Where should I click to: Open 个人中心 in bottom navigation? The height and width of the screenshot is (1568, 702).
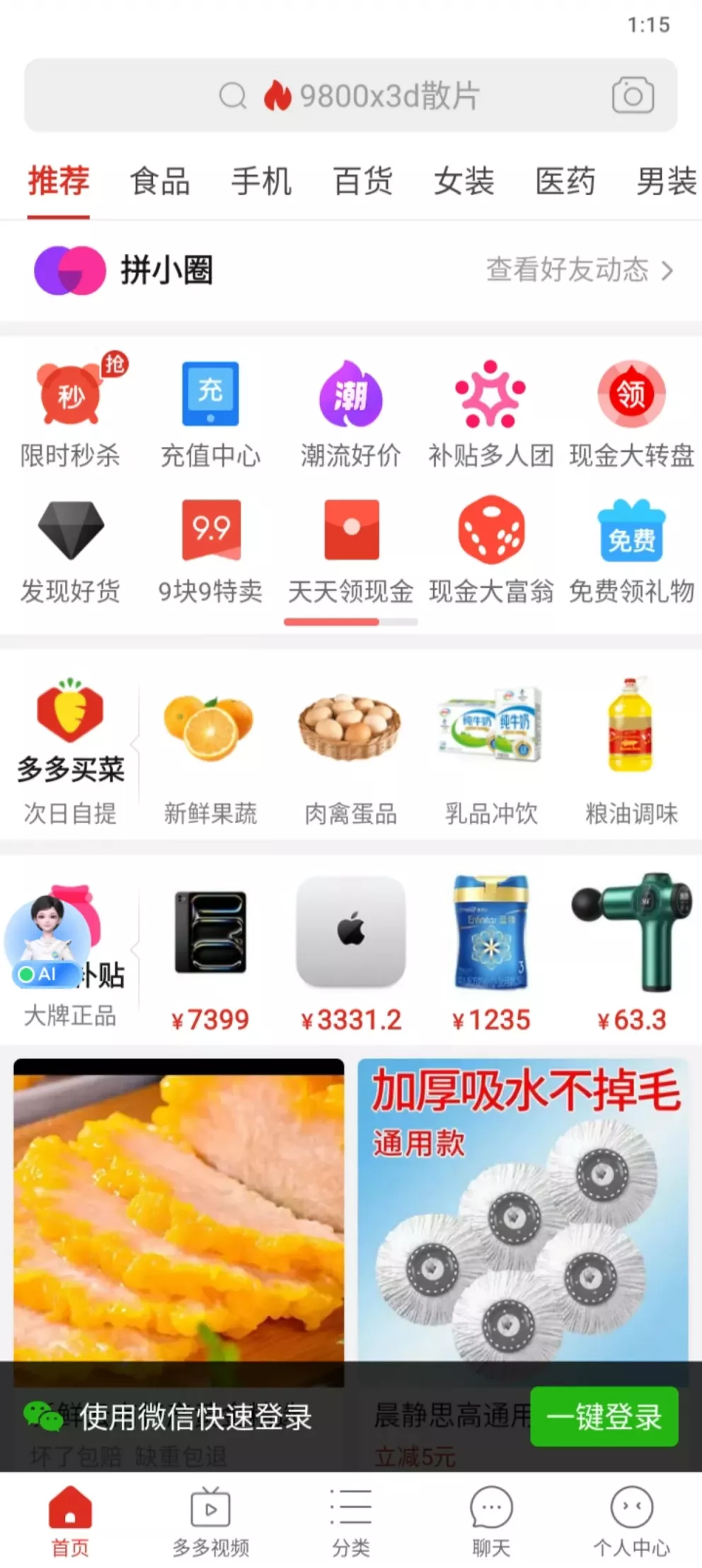pos(631,1521)
